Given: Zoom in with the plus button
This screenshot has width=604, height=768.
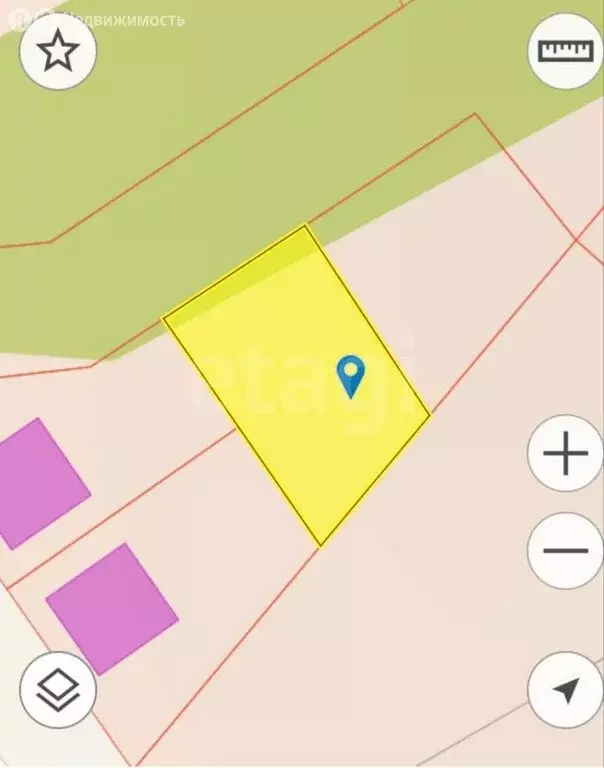Looking at the screenshot, I should pos(565,455).
